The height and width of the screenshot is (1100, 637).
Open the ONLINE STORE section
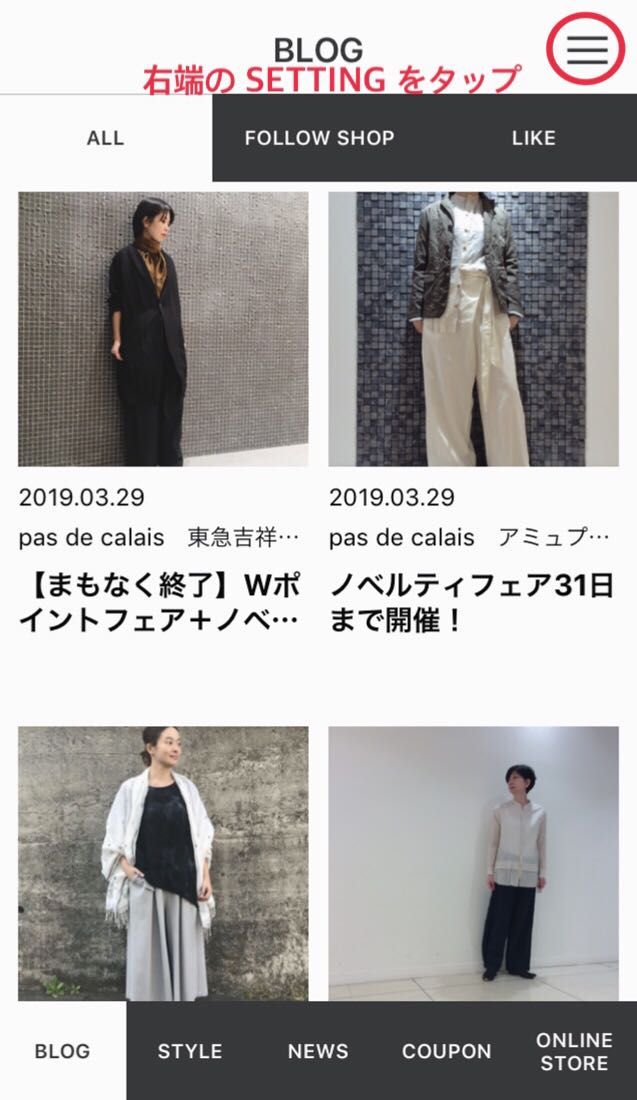[574, 1051]
